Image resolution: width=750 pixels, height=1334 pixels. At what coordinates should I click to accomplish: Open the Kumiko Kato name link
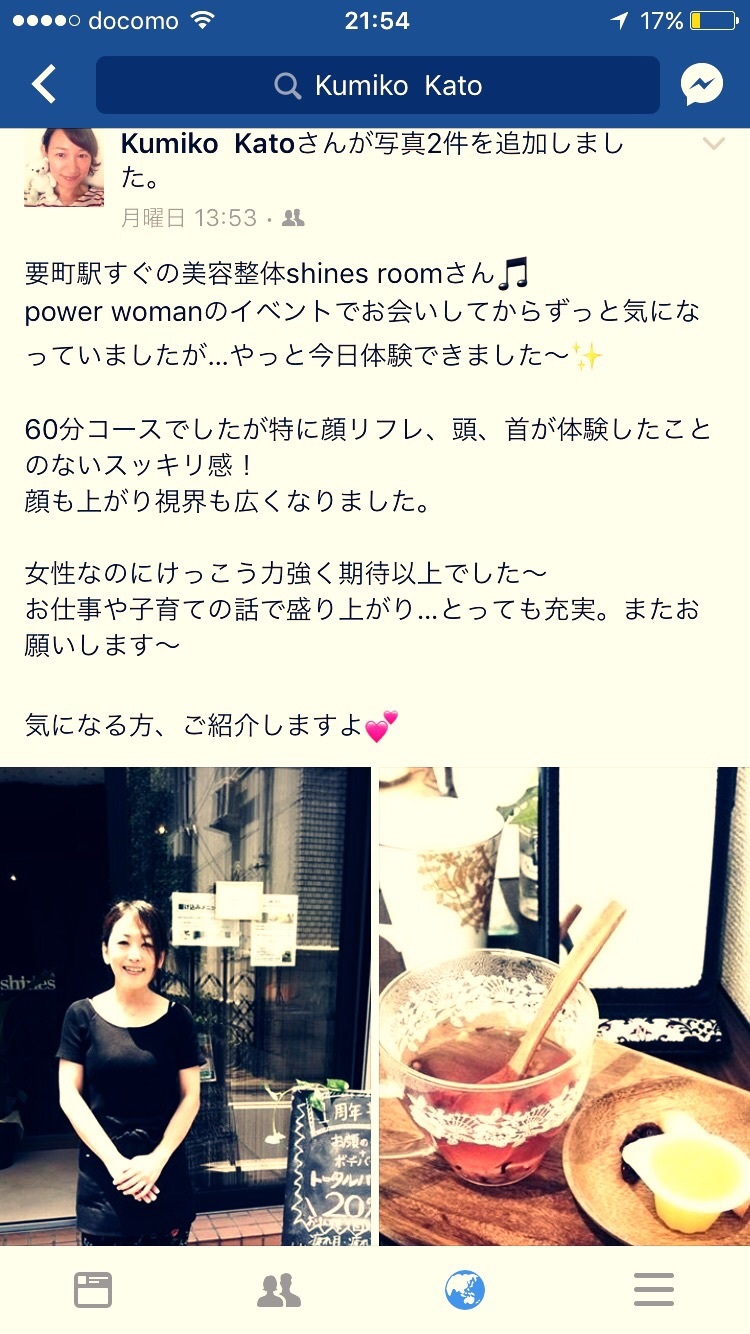[208, 144]
